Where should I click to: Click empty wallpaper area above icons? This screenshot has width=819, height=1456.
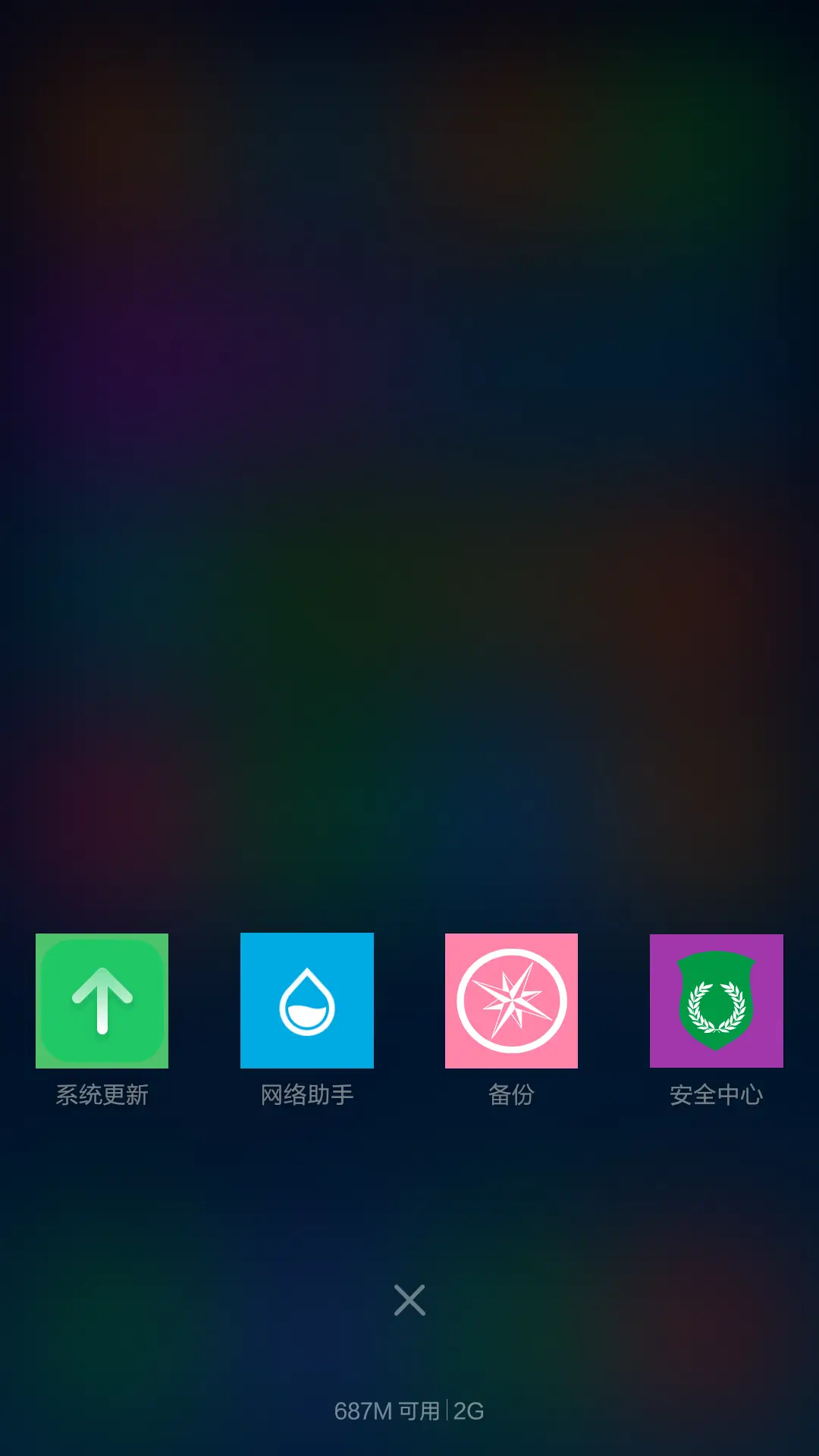(x=409, y=531)
